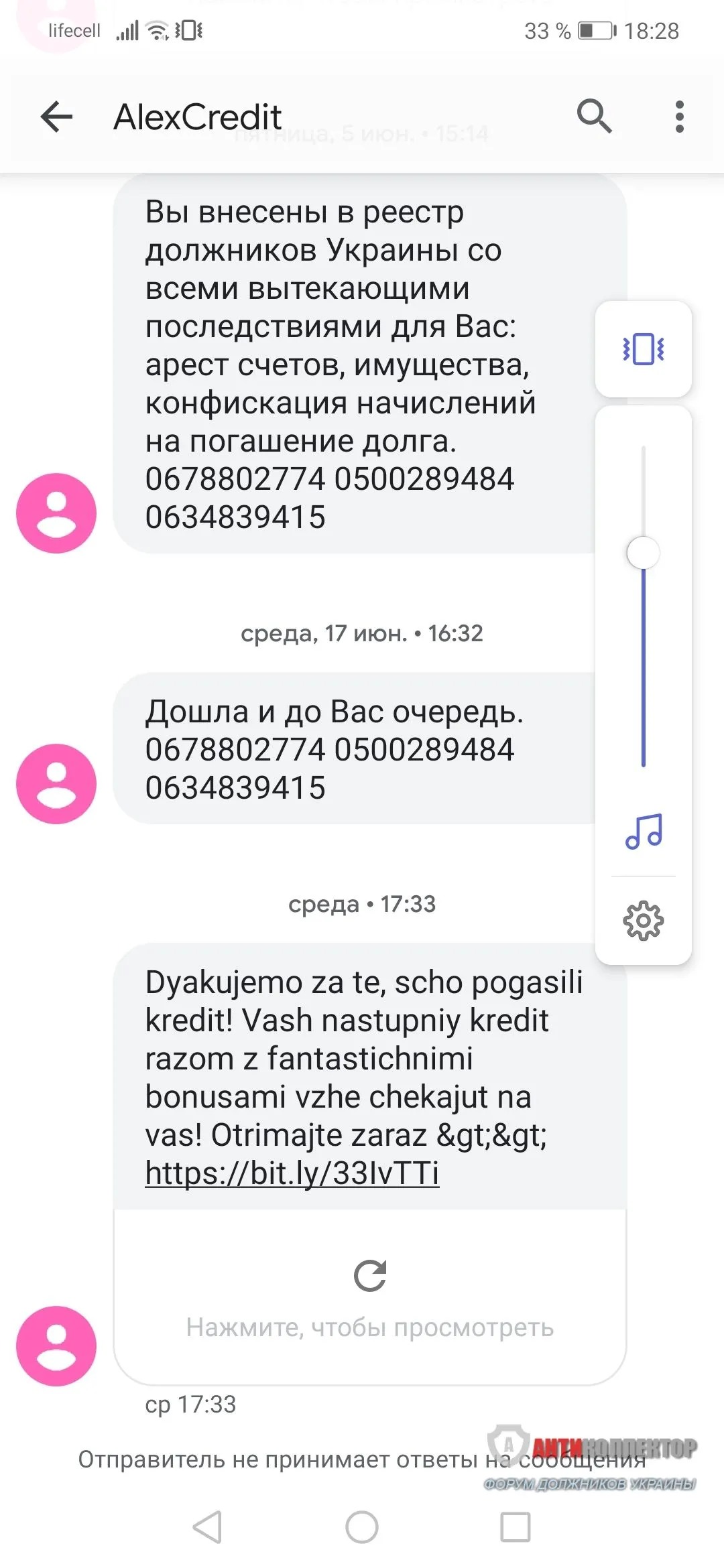Viewport: 724px width, 1568px height.
Task: Toggle vibrate ringer mode in volume panel
Action: [644, 349]
